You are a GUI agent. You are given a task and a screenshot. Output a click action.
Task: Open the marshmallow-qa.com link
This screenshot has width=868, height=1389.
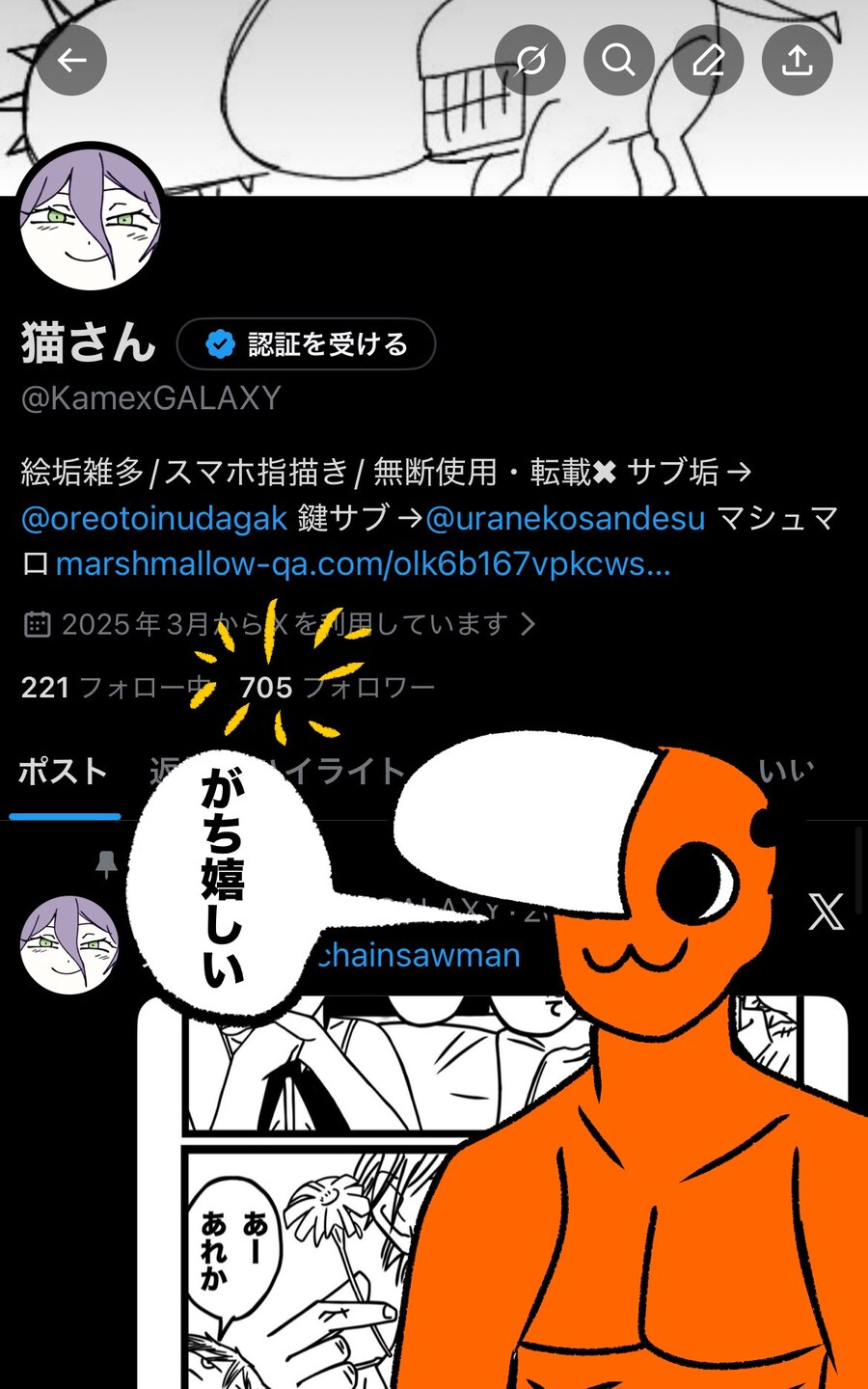tap(363, 564)
